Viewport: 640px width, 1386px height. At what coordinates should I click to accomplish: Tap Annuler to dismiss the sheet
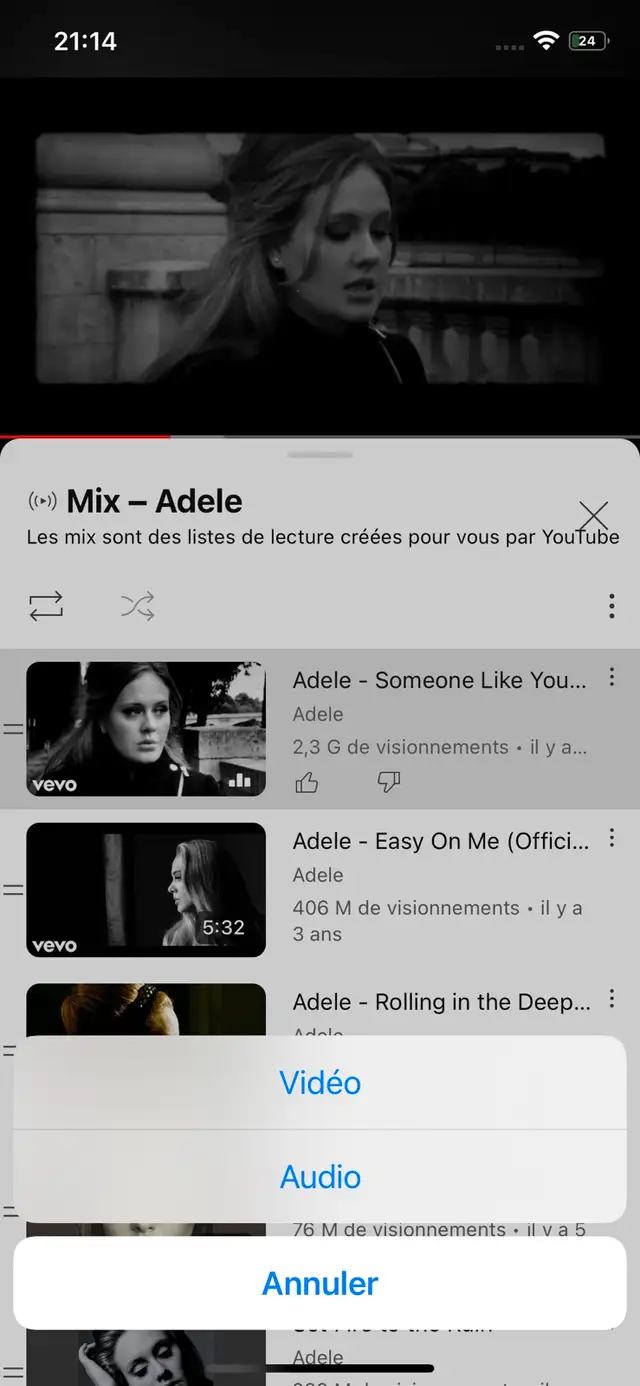[x=320, y=1283]
